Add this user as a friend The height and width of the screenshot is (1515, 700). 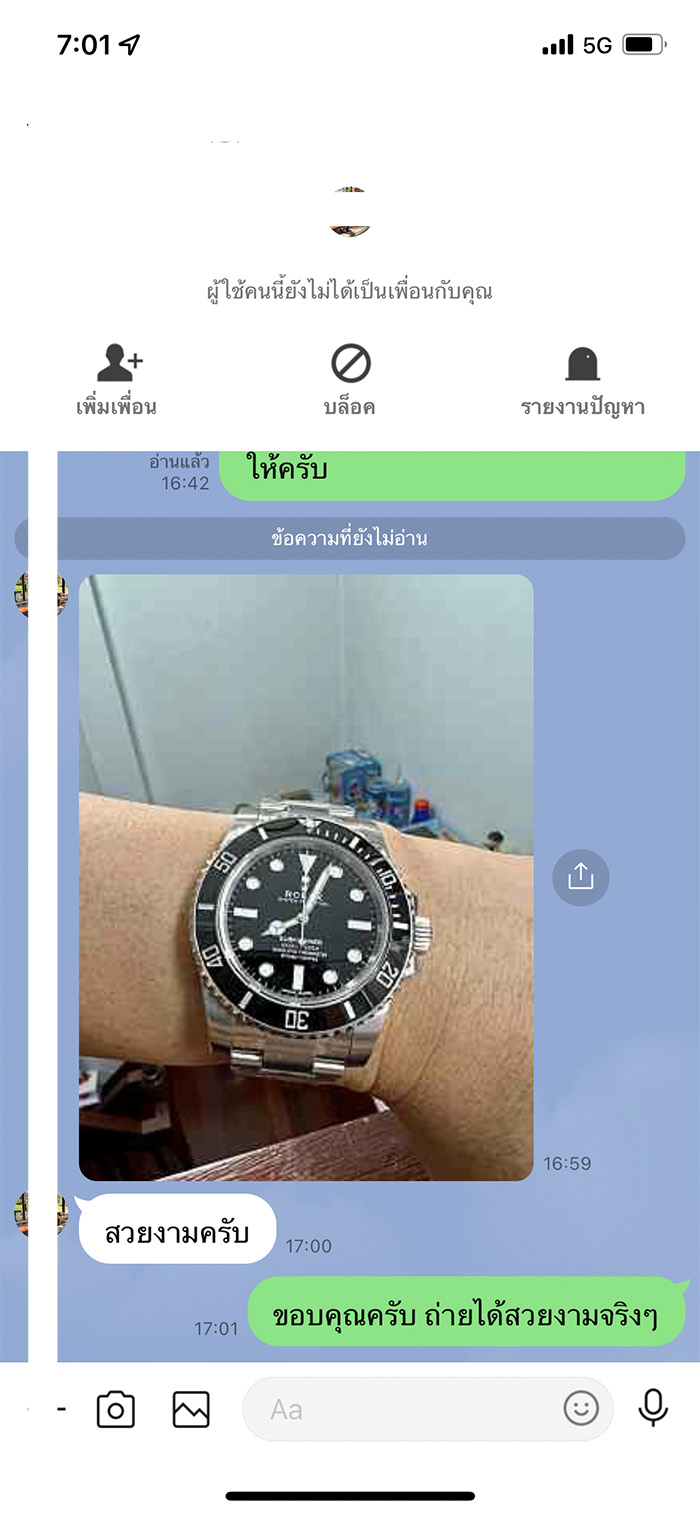pyautogui.click(x=118, y=379)
